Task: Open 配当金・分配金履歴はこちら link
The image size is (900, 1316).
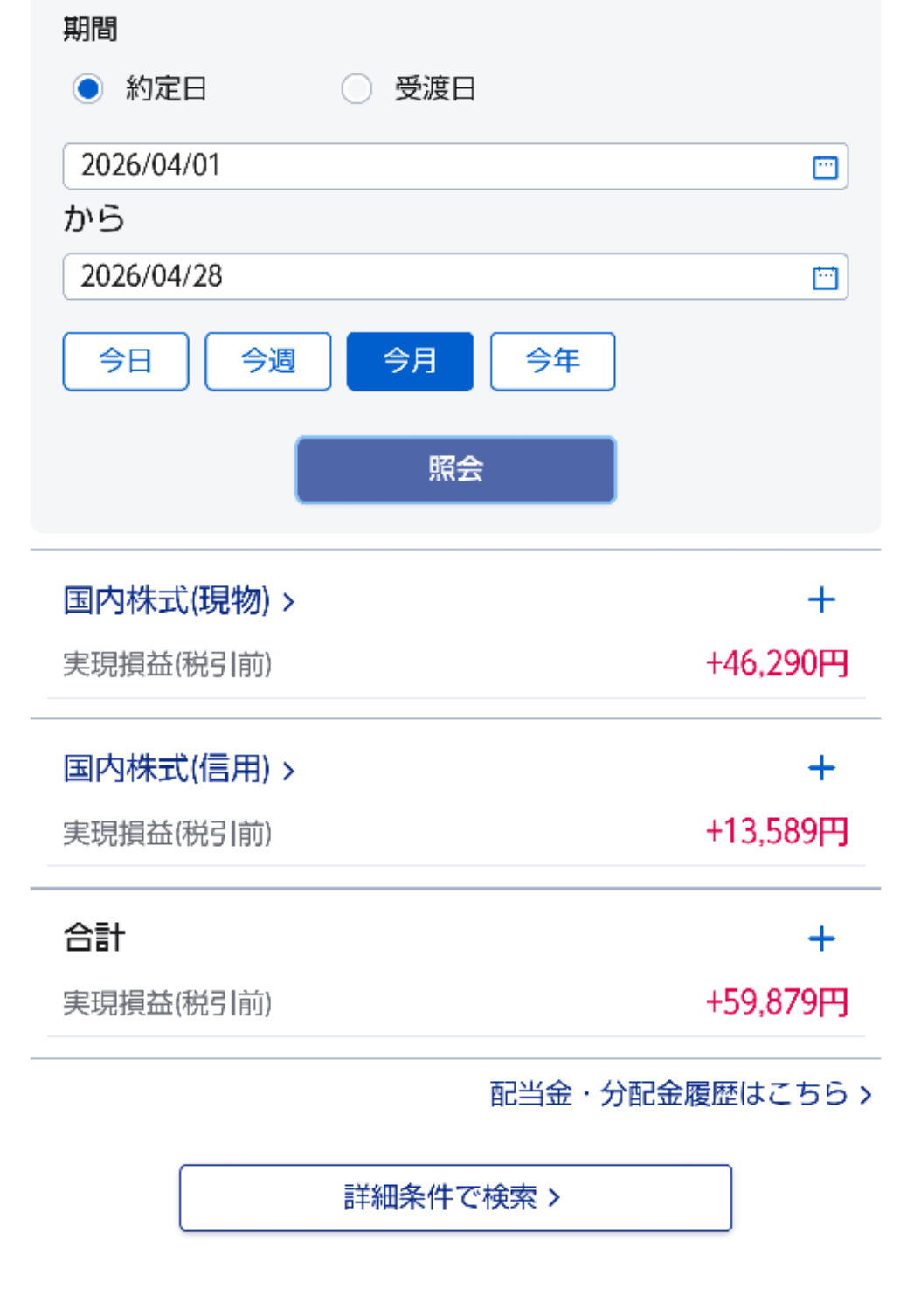Action: point(680,1094)
